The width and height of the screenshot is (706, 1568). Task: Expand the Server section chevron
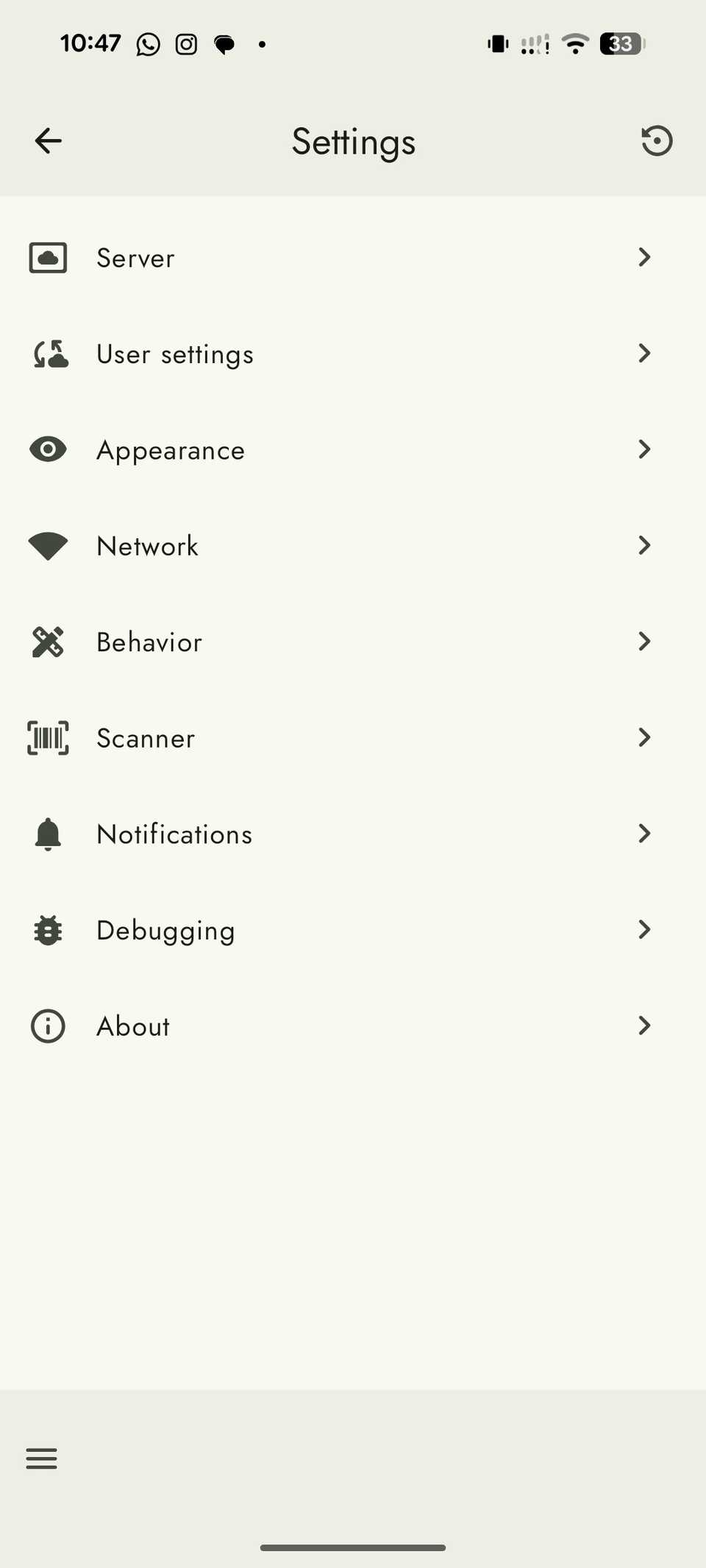tap(644, 257)
